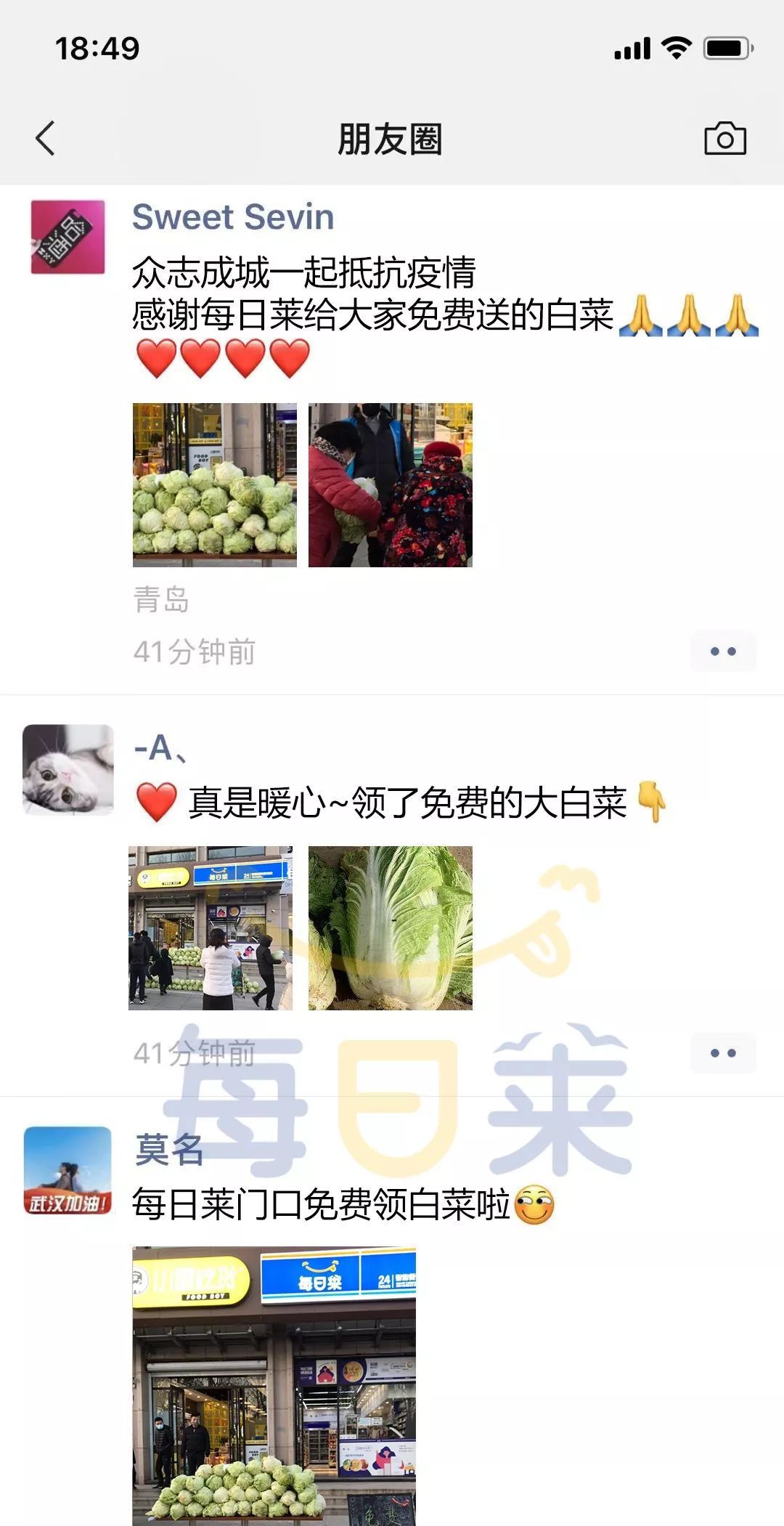Open 莫名's avatar

[x=68, y=1171]
